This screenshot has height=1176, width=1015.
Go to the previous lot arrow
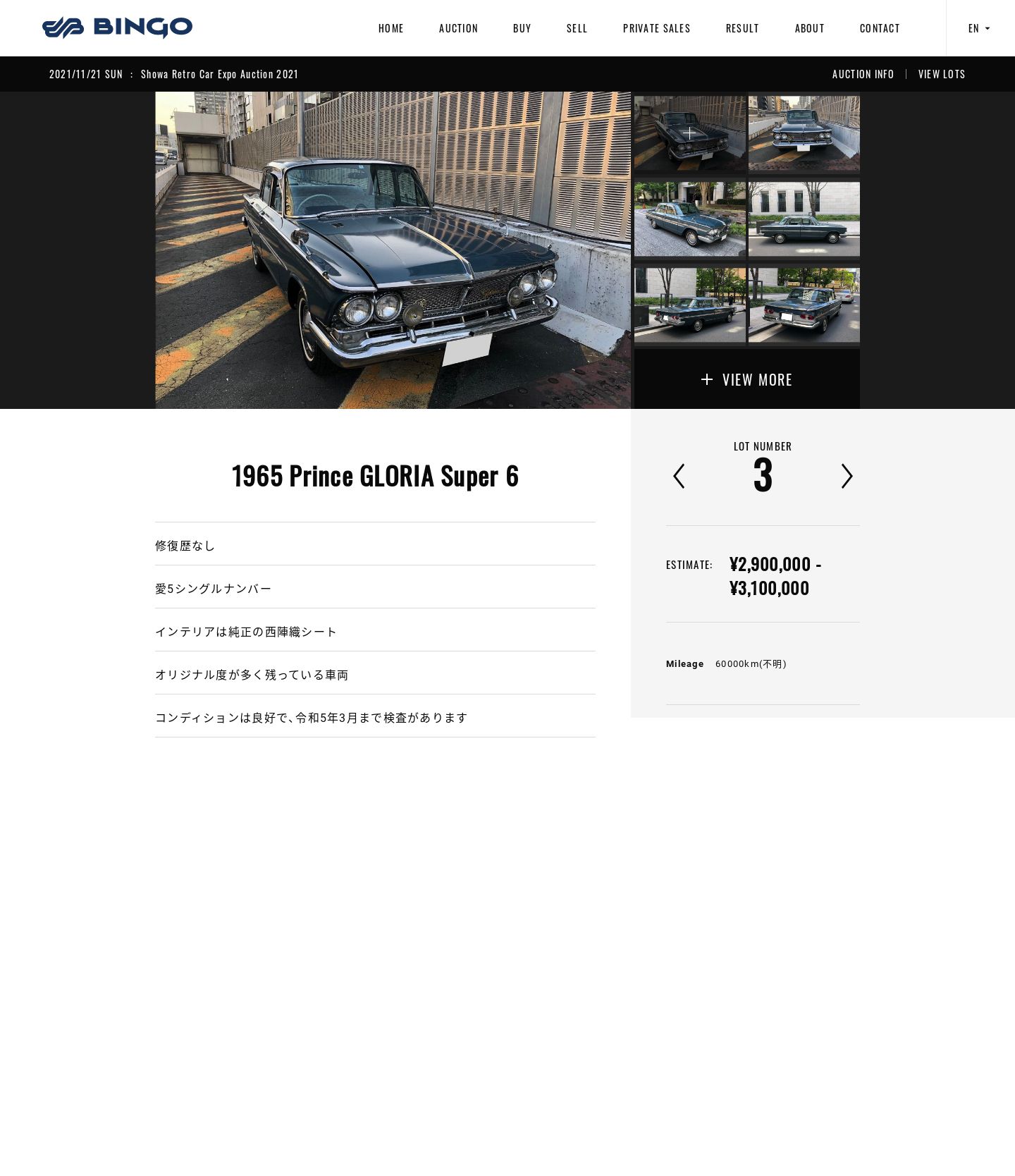click(x=679, y=476)
